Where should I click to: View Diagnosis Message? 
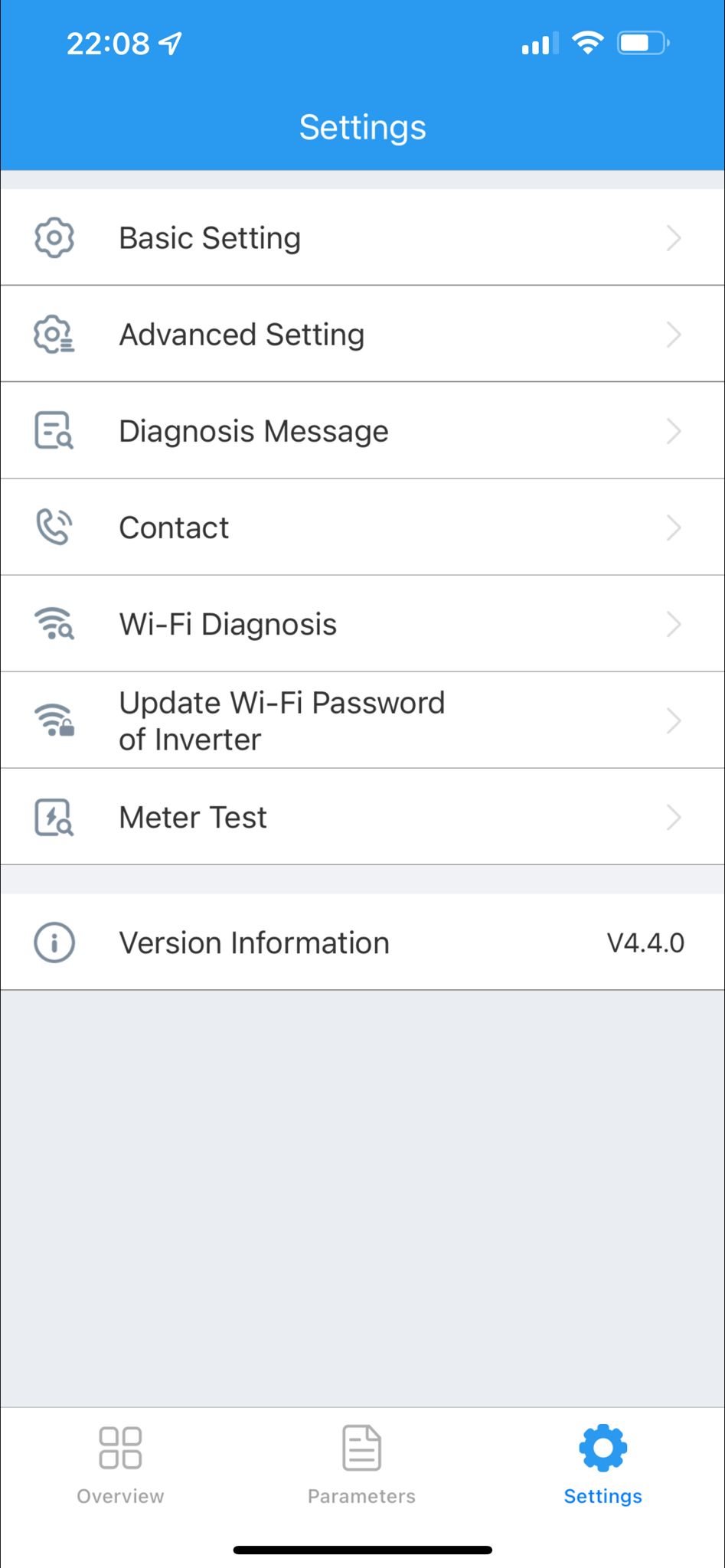362,431
